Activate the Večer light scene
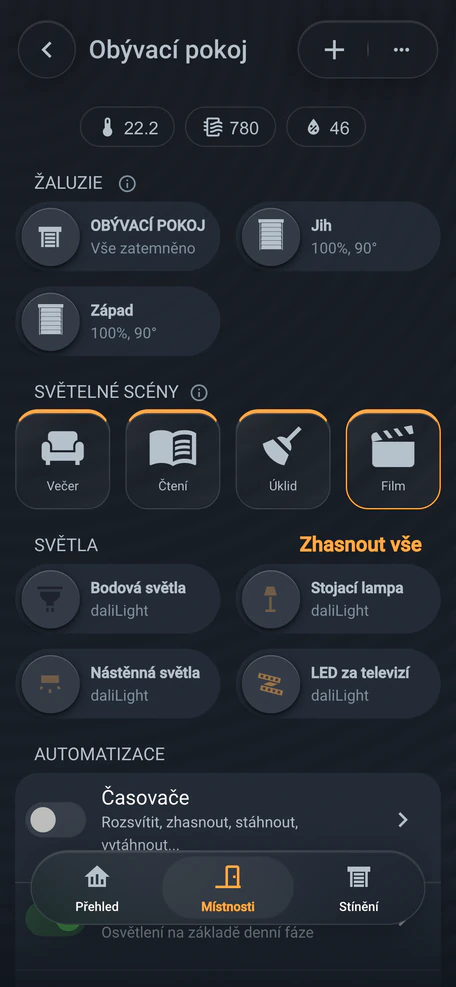 [x=62, y=459]
